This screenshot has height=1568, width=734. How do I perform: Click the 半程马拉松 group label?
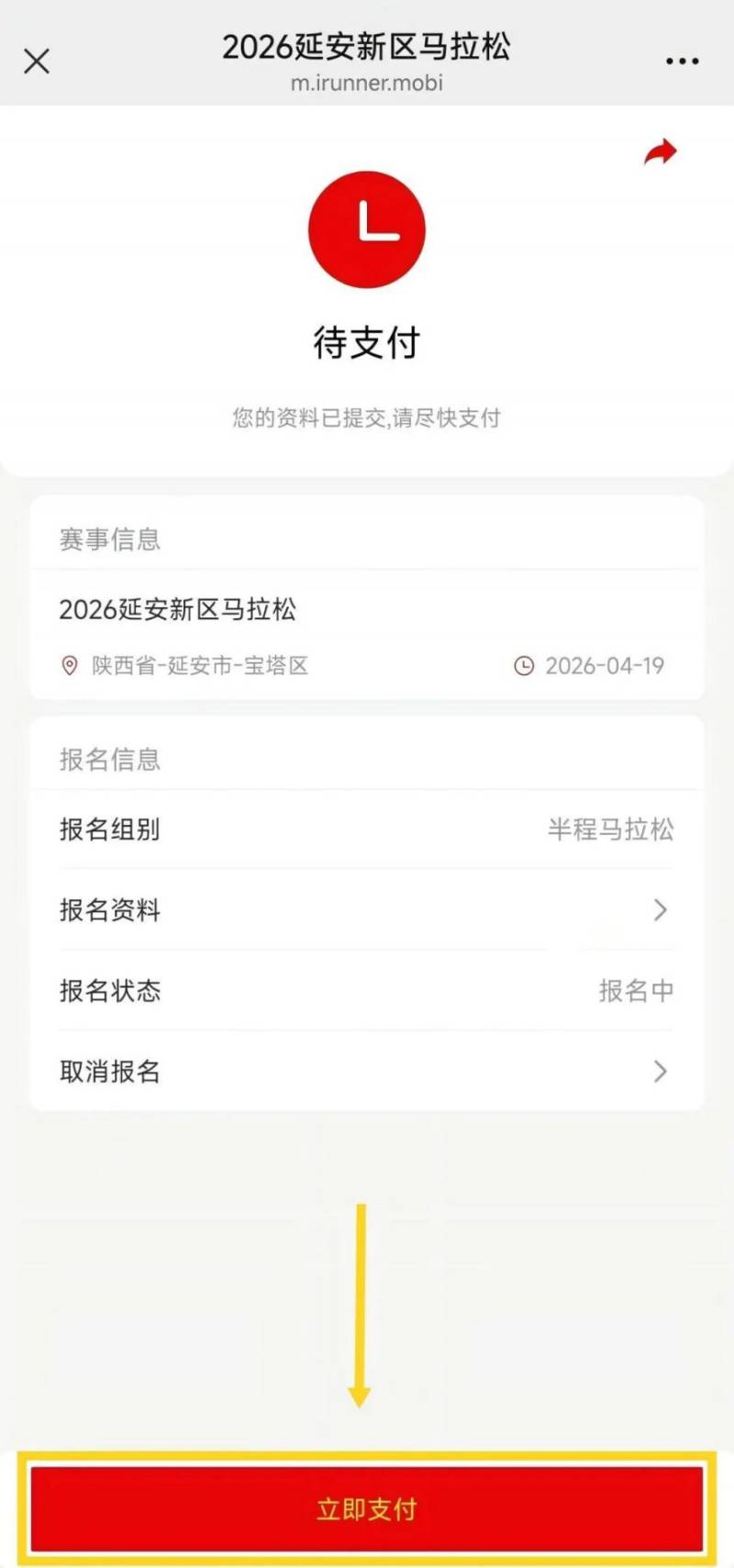pyautogui.click(x=609, y=830)
